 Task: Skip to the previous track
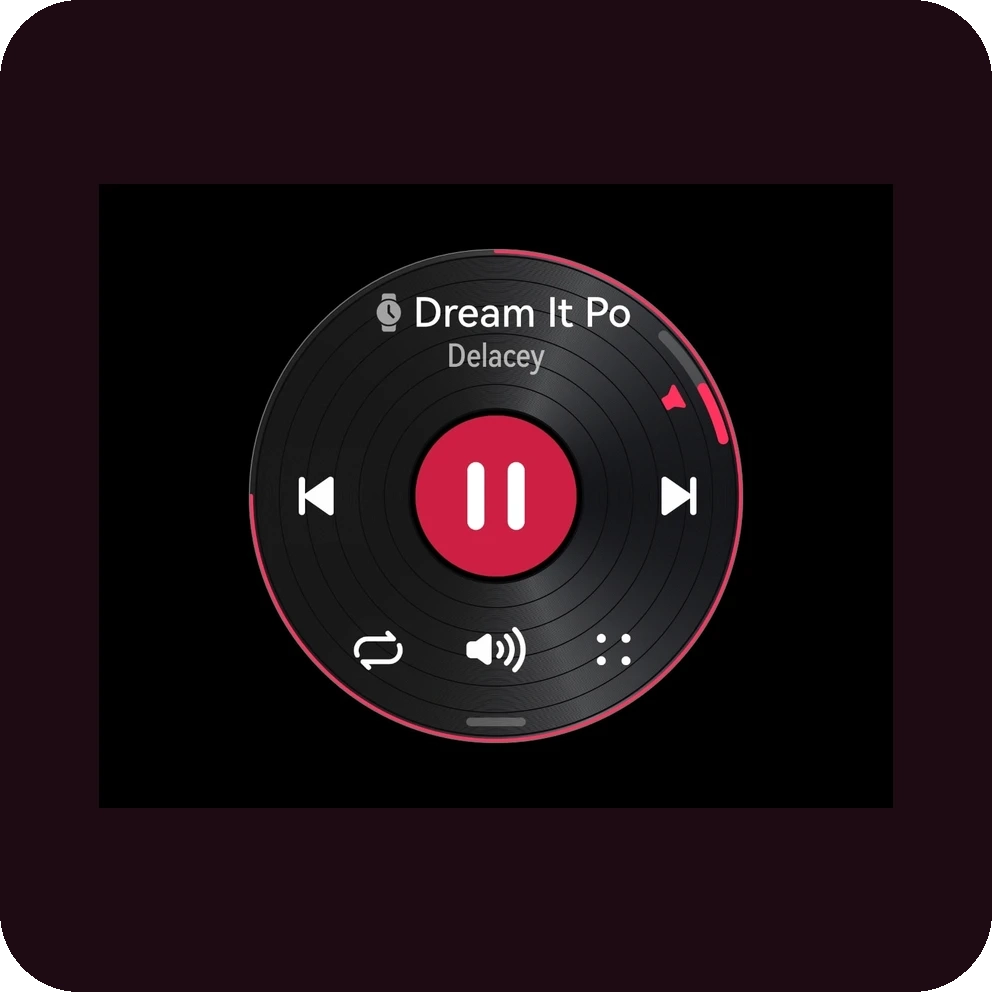(316, 496)
